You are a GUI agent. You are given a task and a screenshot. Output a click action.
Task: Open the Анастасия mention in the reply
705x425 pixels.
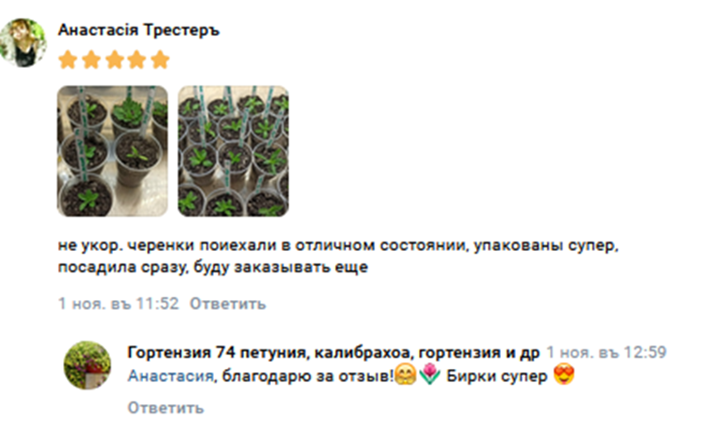click(171, 376)
